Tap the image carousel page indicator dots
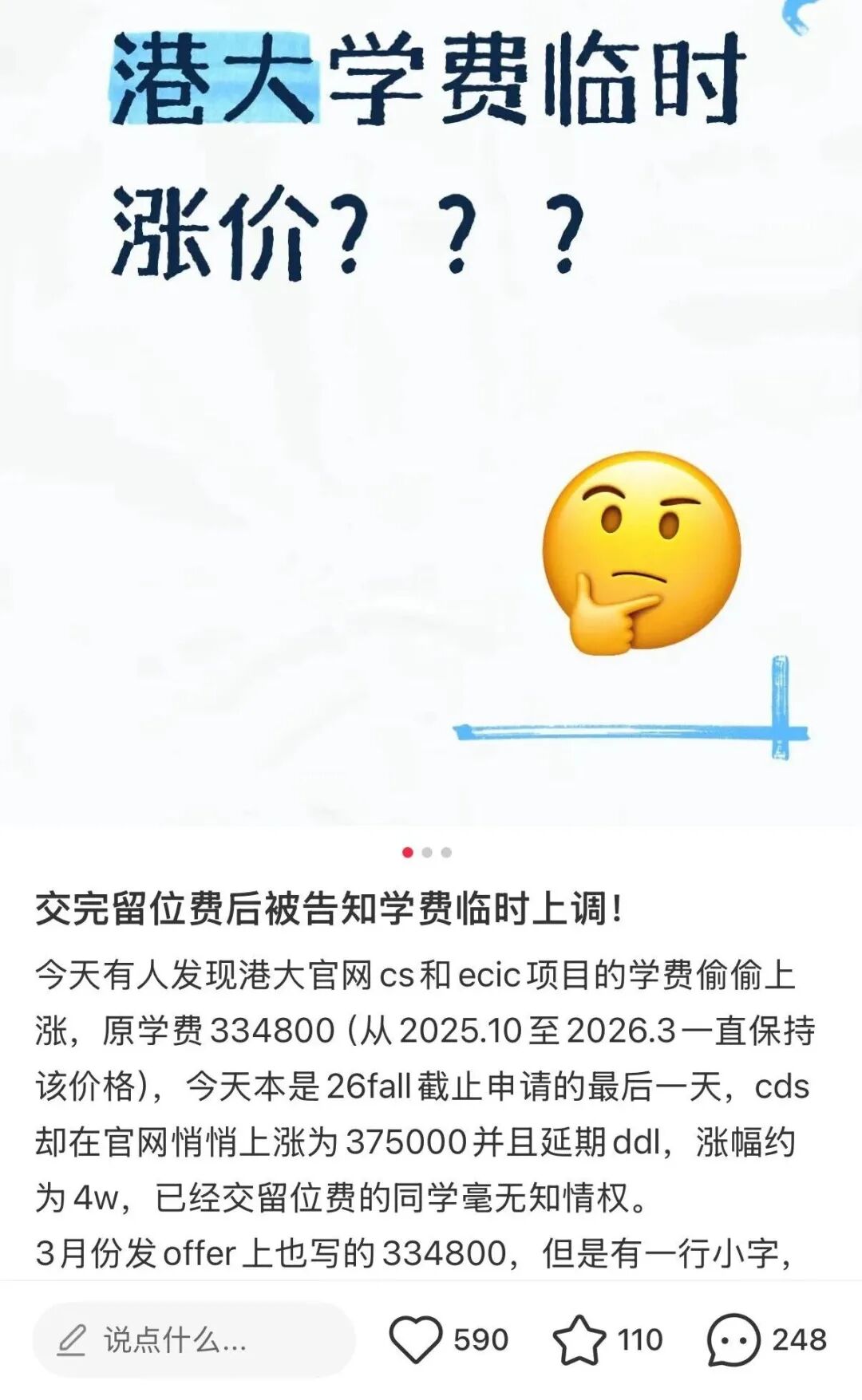862x1400 pixels. [x=427, y=852]
